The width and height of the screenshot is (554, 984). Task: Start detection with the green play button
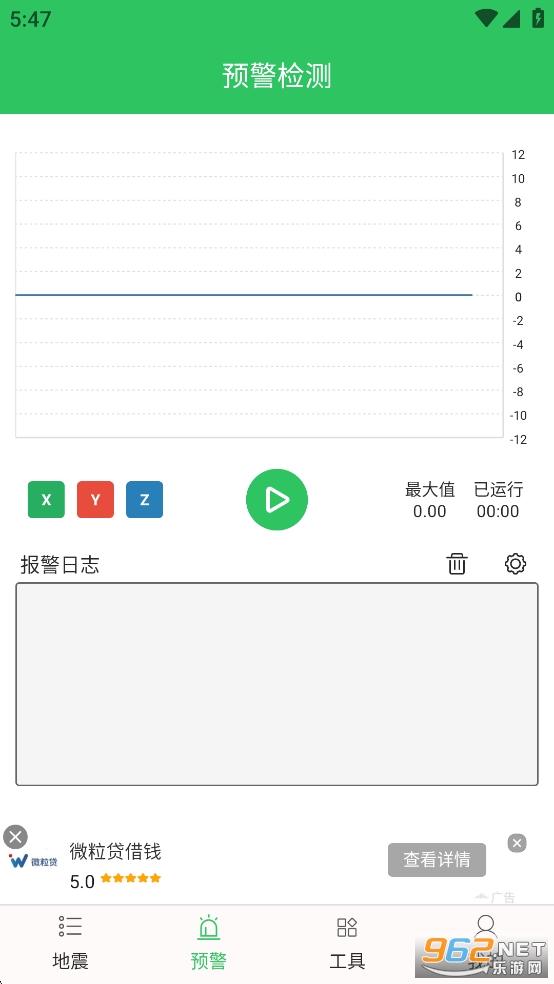pos(277,500)
